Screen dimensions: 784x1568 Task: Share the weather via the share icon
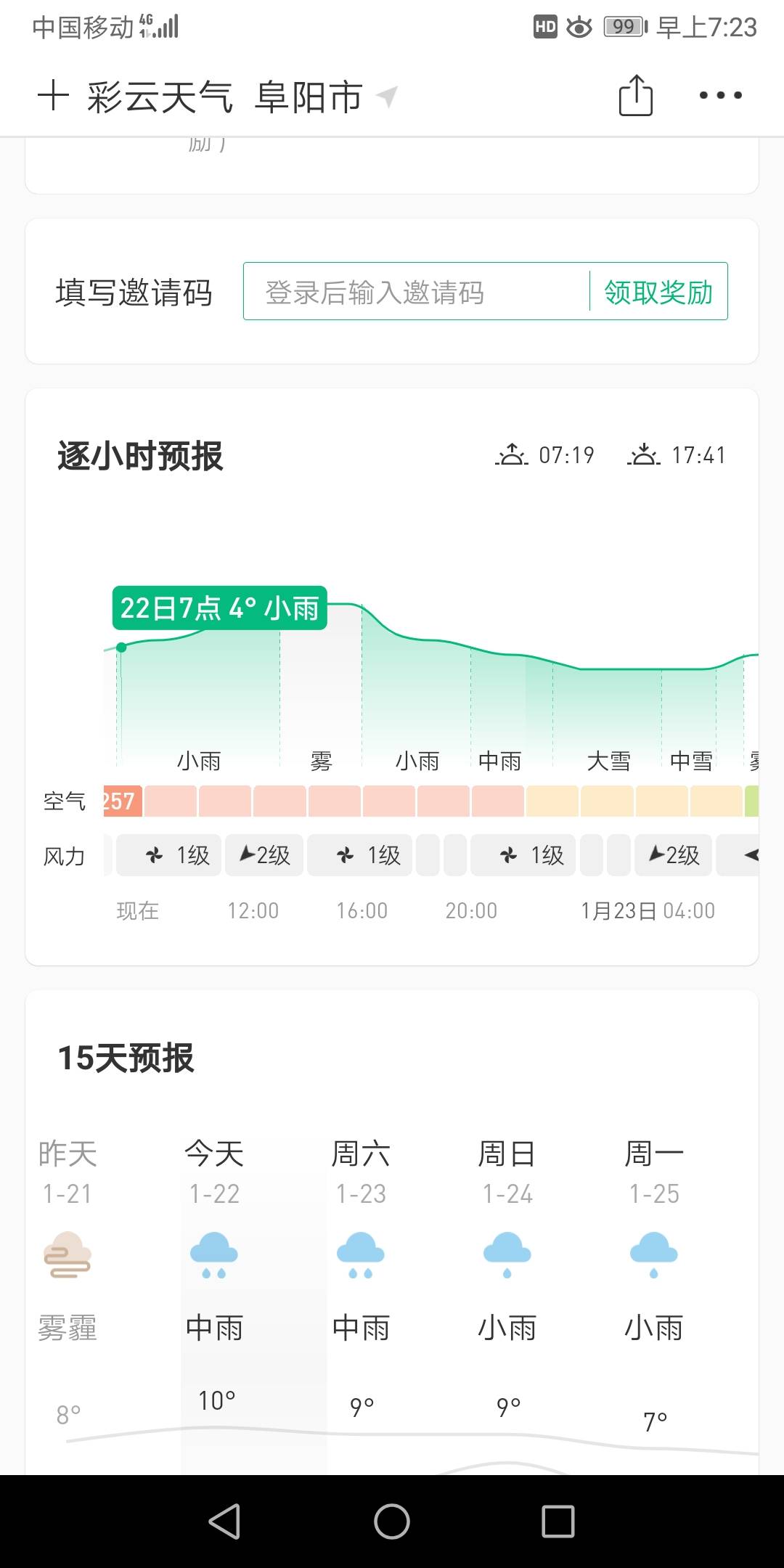click(x=635, y=95)
